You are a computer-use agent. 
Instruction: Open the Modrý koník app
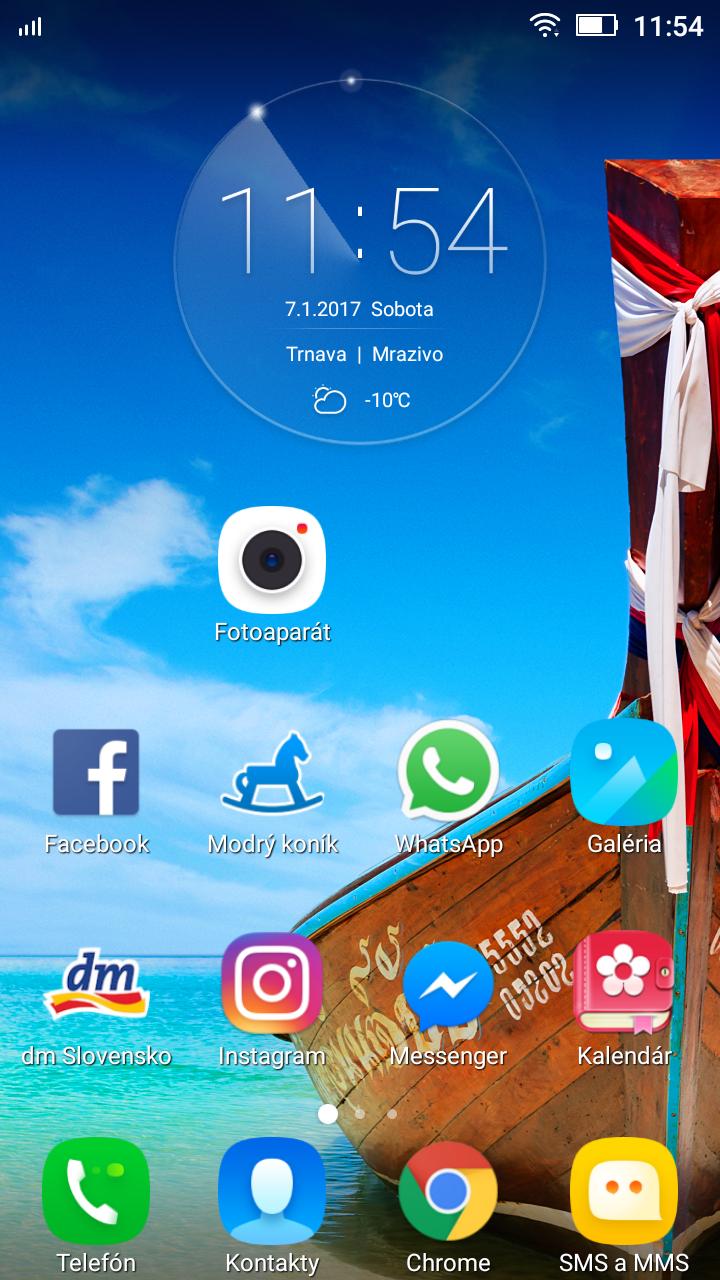pyautogui.click(x=272, y=772)
